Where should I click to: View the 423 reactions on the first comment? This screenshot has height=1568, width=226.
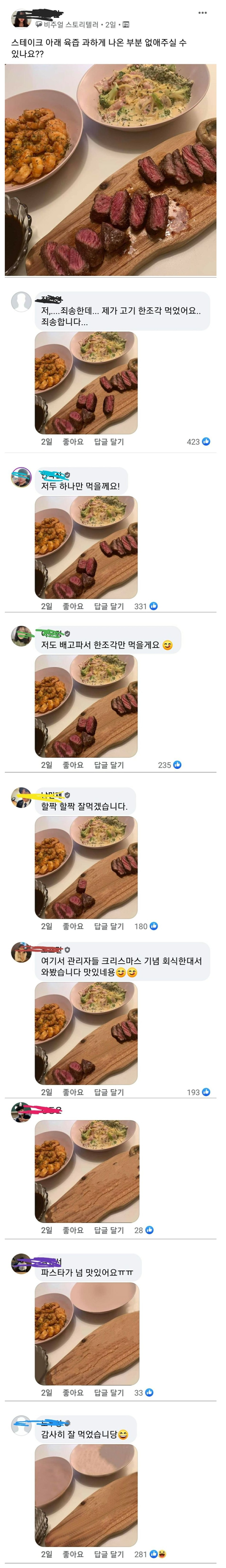coord(198,441)
